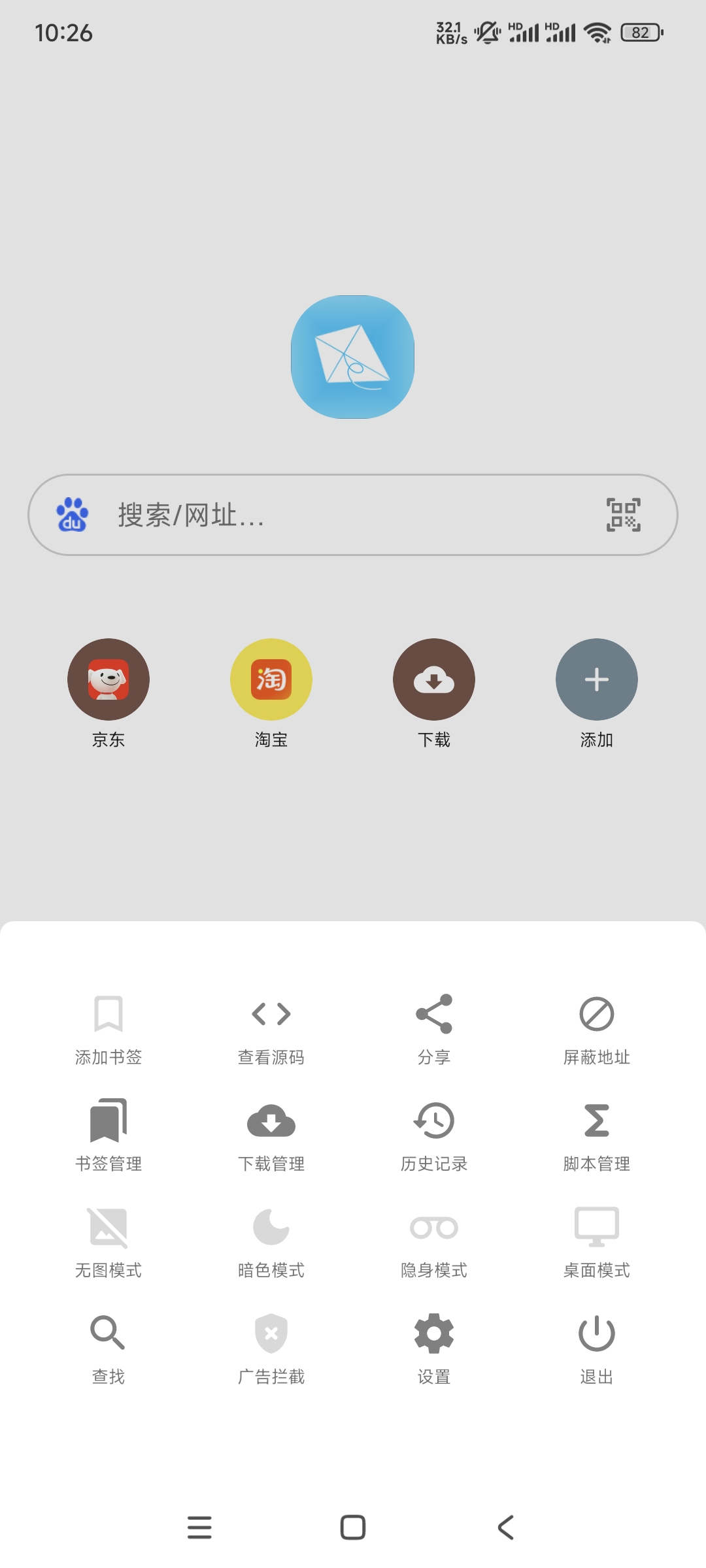Tap 退出 to exit the browser
The image size is (706, 1568).
[x=596, y=1348]
